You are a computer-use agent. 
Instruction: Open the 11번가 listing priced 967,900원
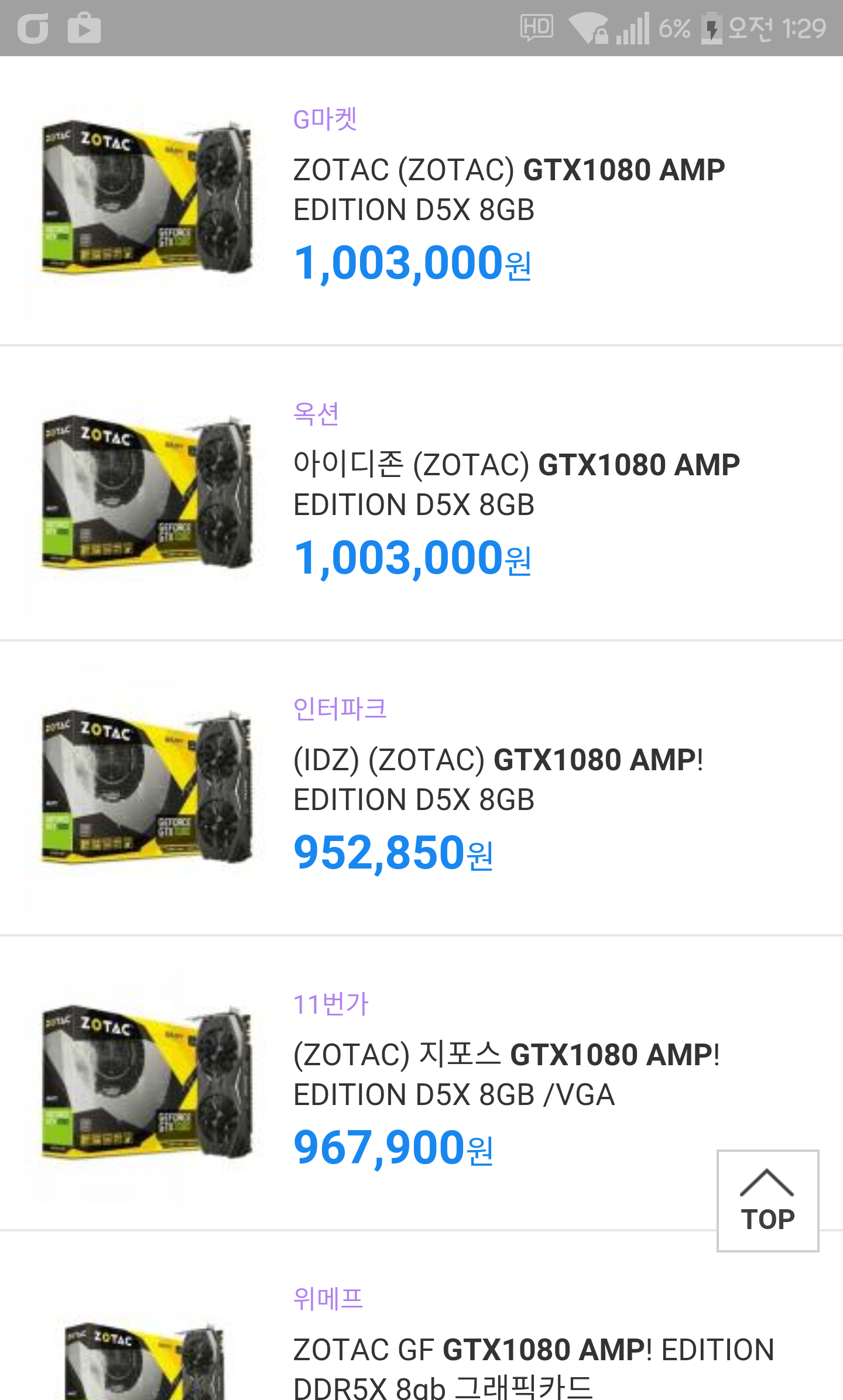coord(506,1075)
